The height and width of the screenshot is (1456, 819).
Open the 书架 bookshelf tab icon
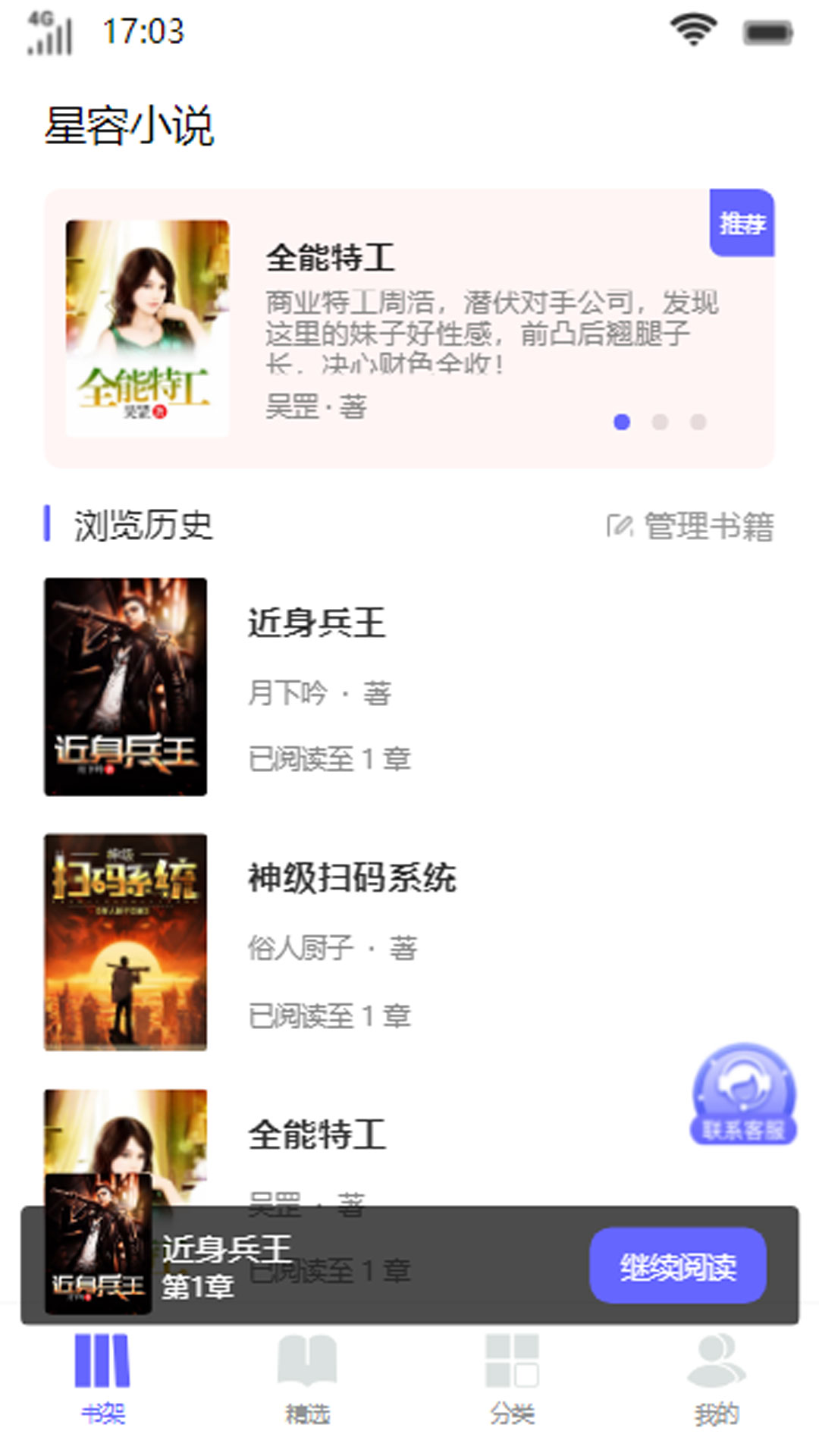click(104, 1365)
